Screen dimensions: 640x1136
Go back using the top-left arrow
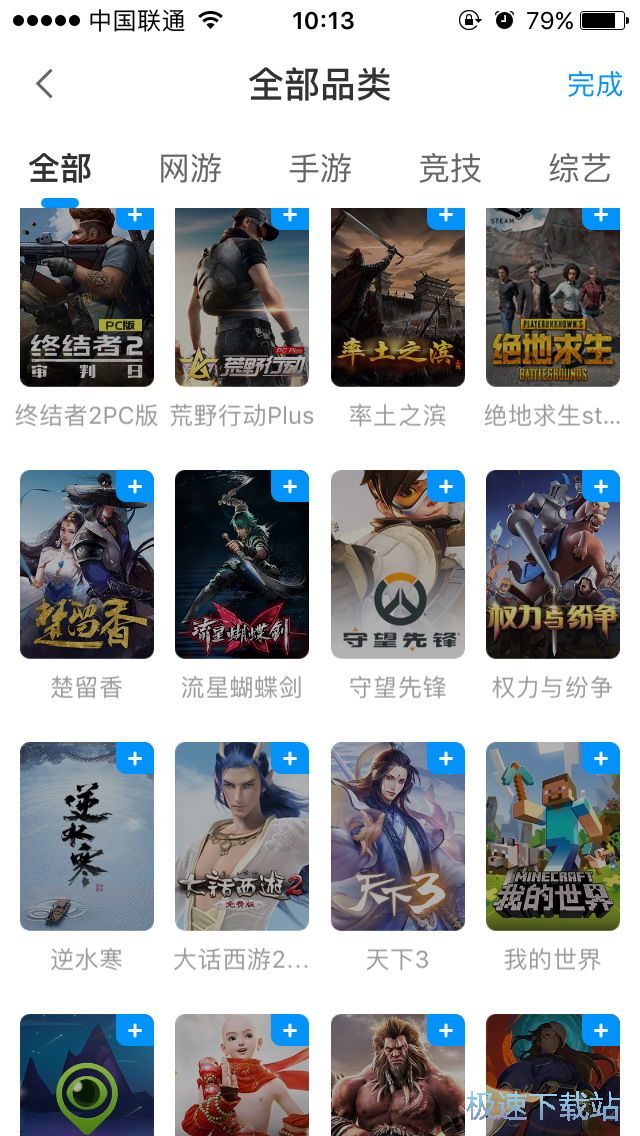tap(44, 84)
